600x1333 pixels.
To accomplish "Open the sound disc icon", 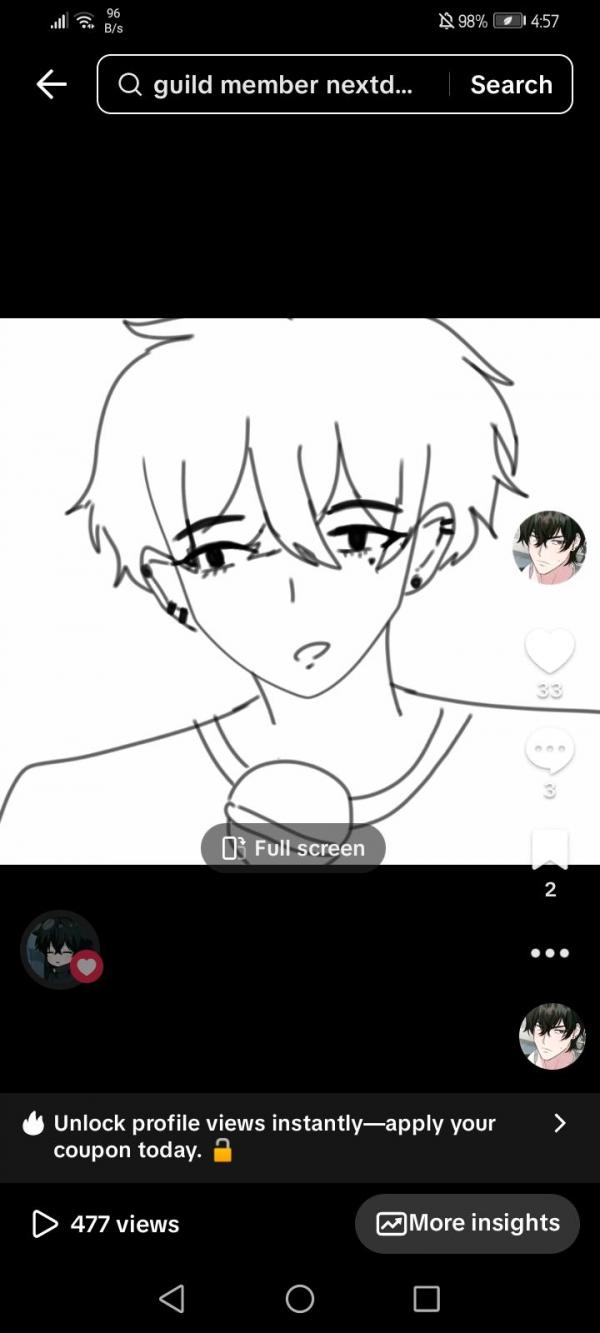I will tap(551, 1037).
